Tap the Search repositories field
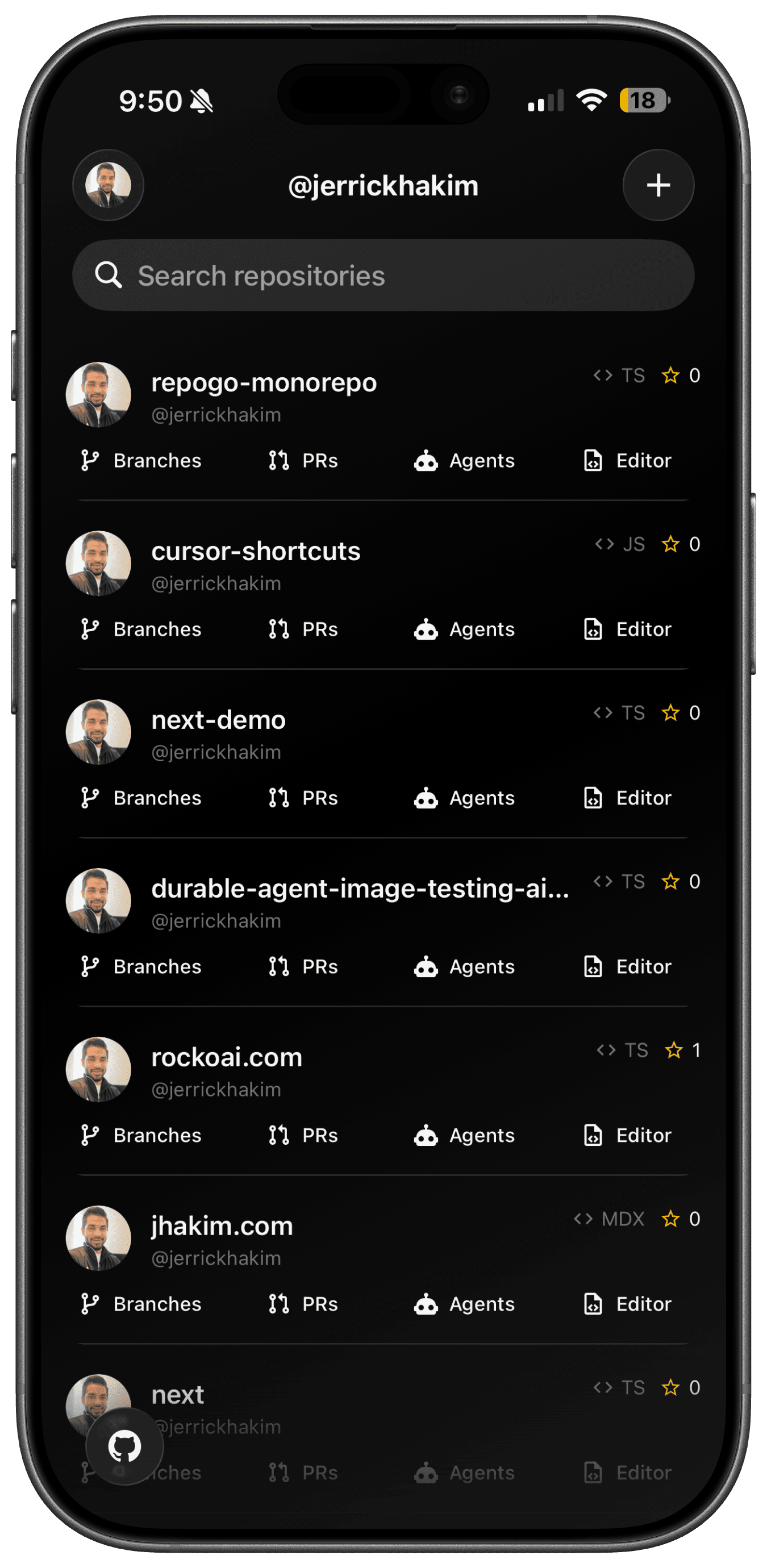Image resolution: width=767 pixels, height=1568 pixels. click(x=382, y=275)
